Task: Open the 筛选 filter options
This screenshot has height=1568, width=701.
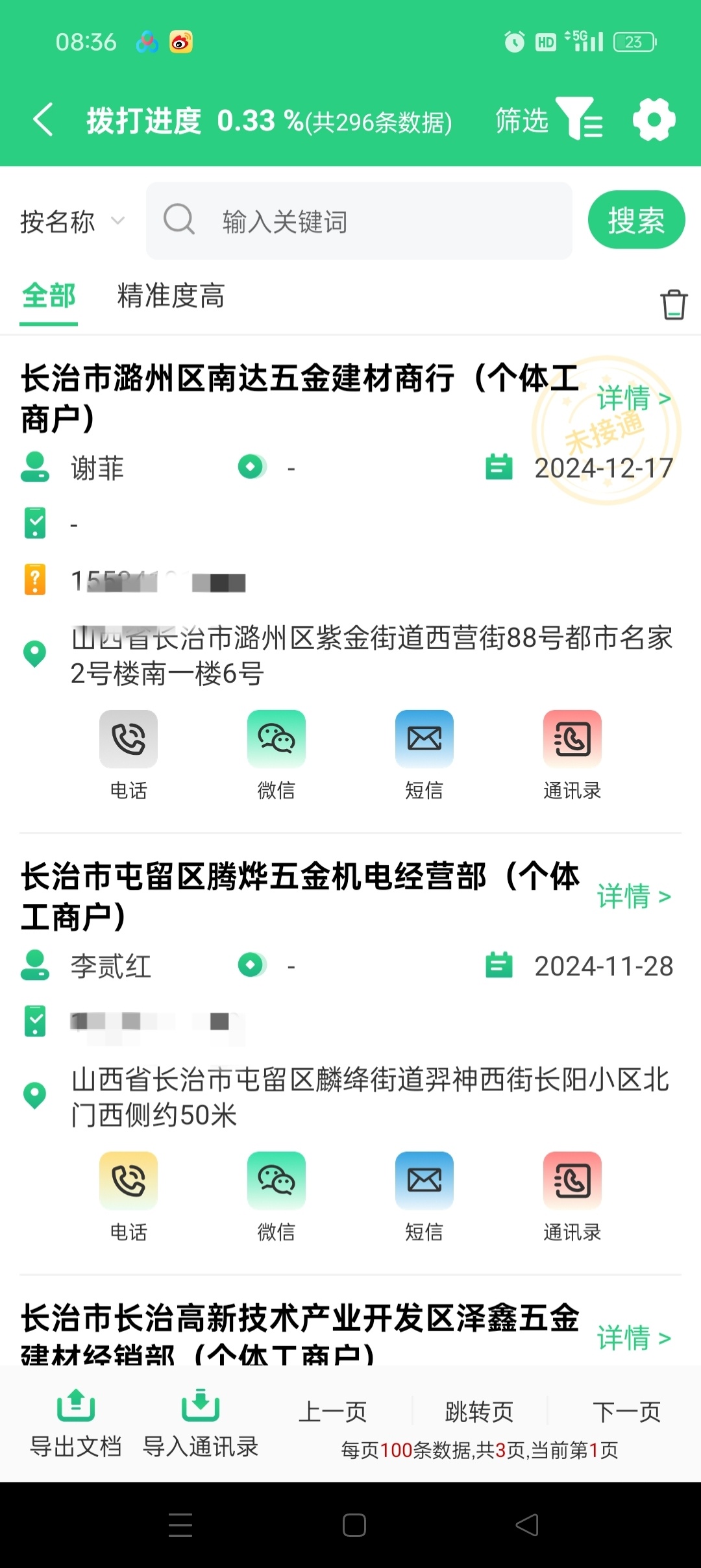Action: click(548, 120)
